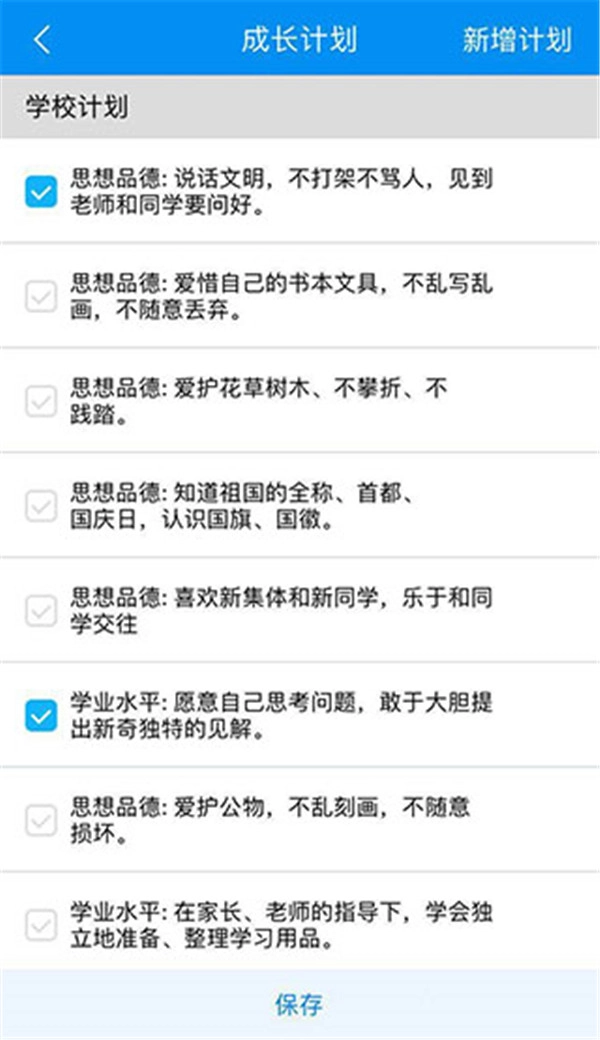The height and width of the screenshot is (1040, 600).
Task: Tick the 知道祖国的全称 plan
Action: tap(41, 506)
